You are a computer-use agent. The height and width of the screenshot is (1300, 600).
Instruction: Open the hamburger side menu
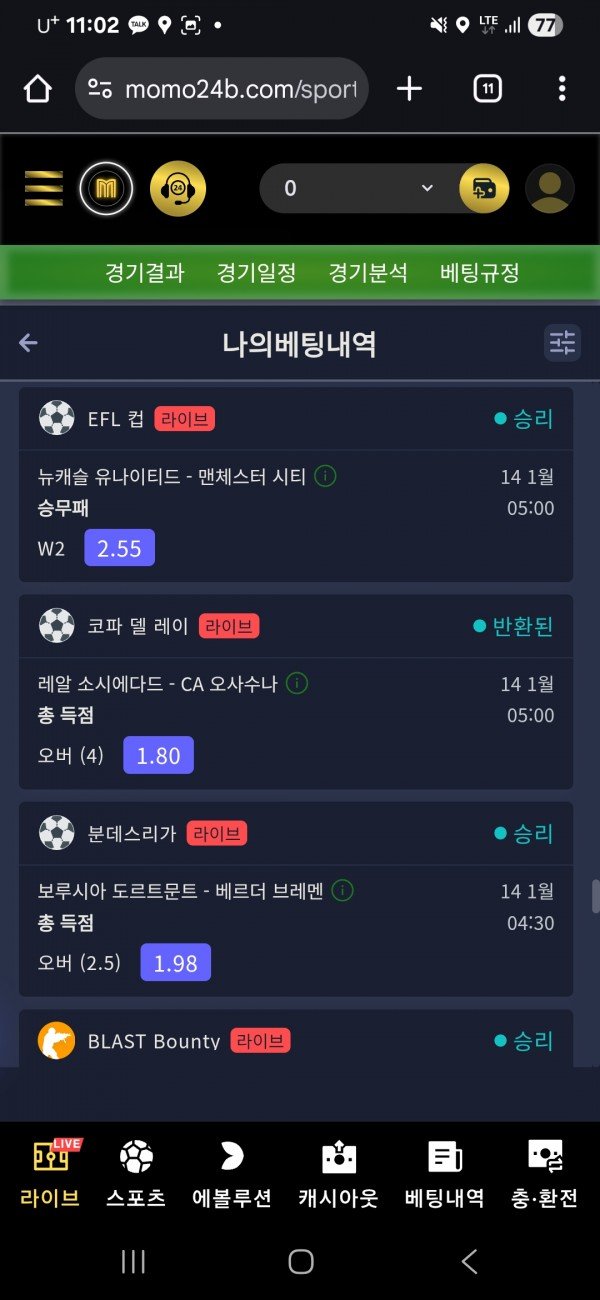(44, 188)
